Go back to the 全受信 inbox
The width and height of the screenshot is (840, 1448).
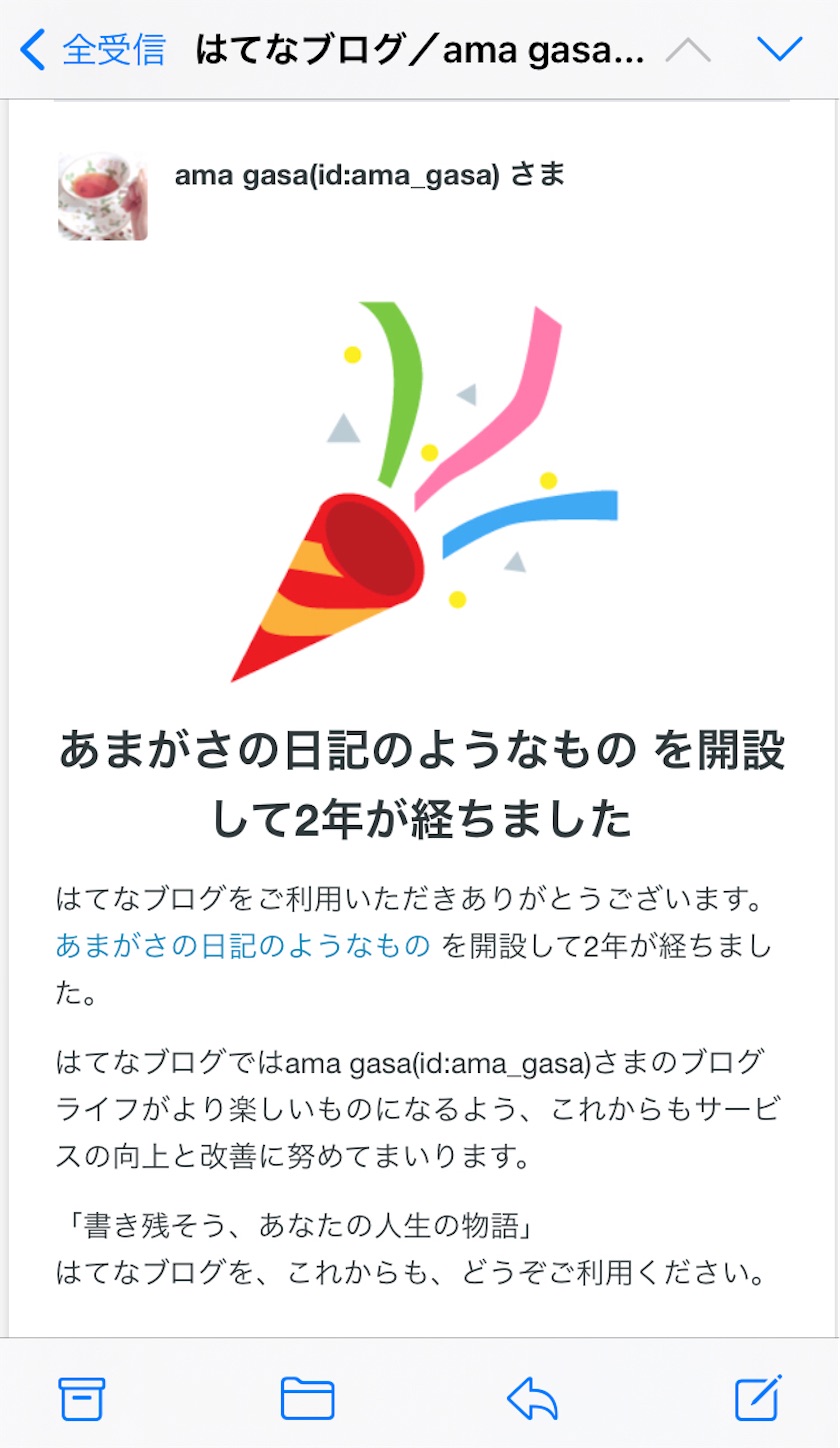[92, 49]
